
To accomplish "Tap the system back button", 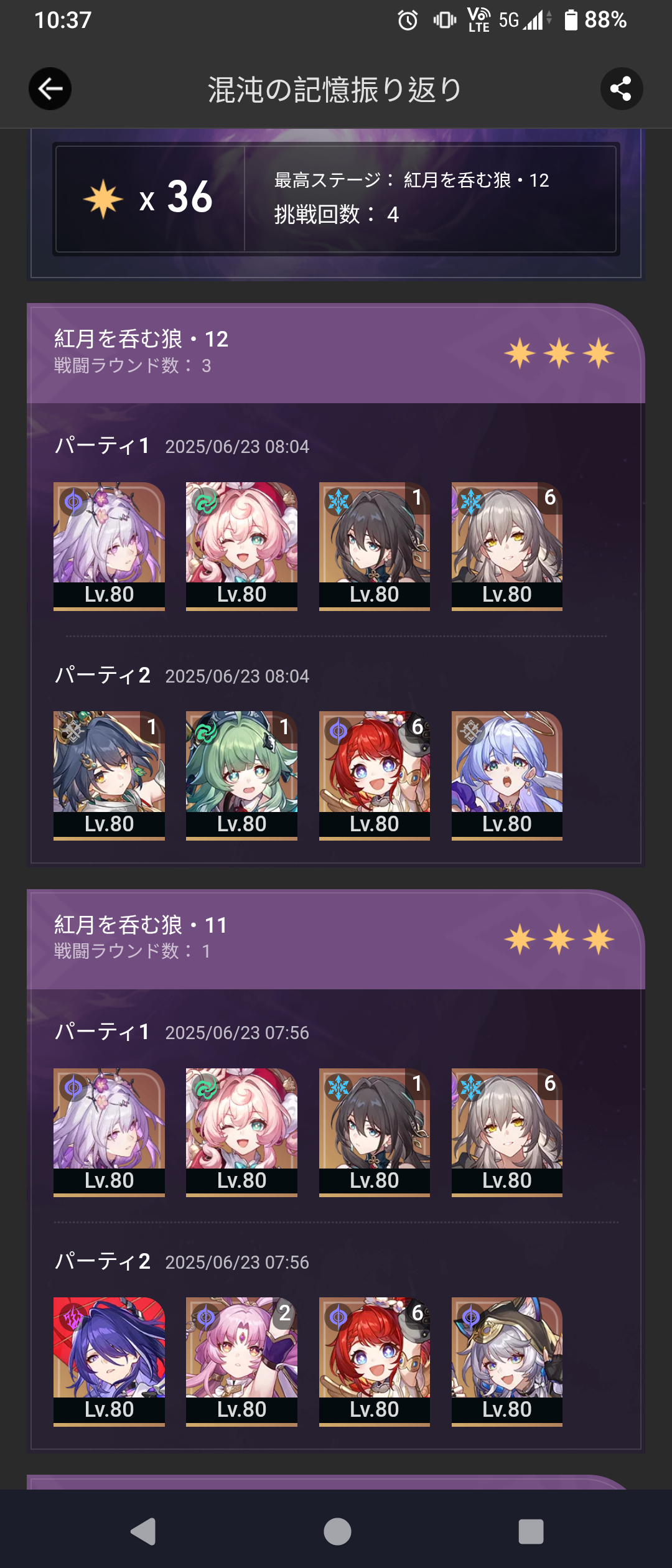I will (144, 1531).
